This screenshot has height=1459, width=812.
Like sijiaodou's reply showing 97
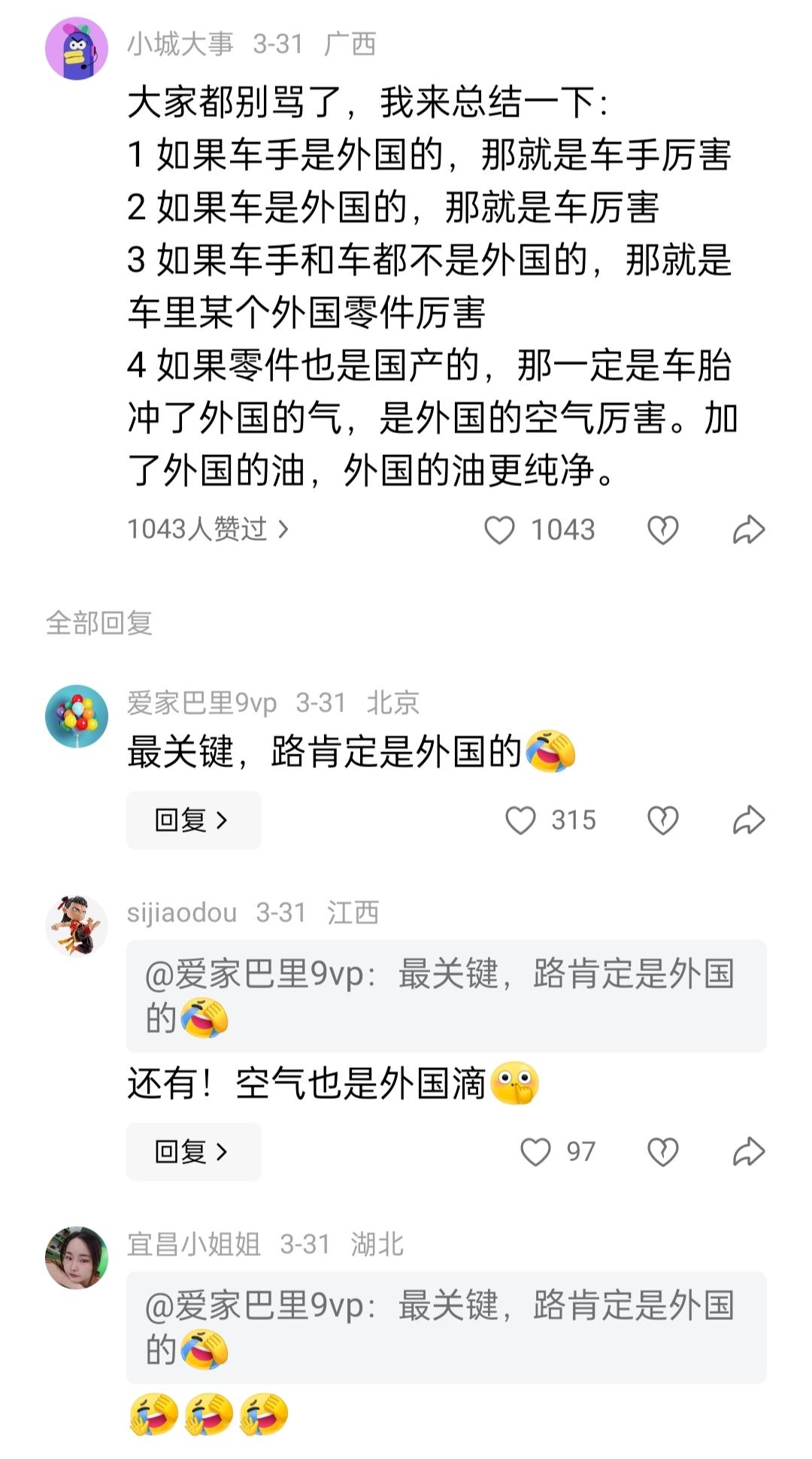[x=537, y=1152]
